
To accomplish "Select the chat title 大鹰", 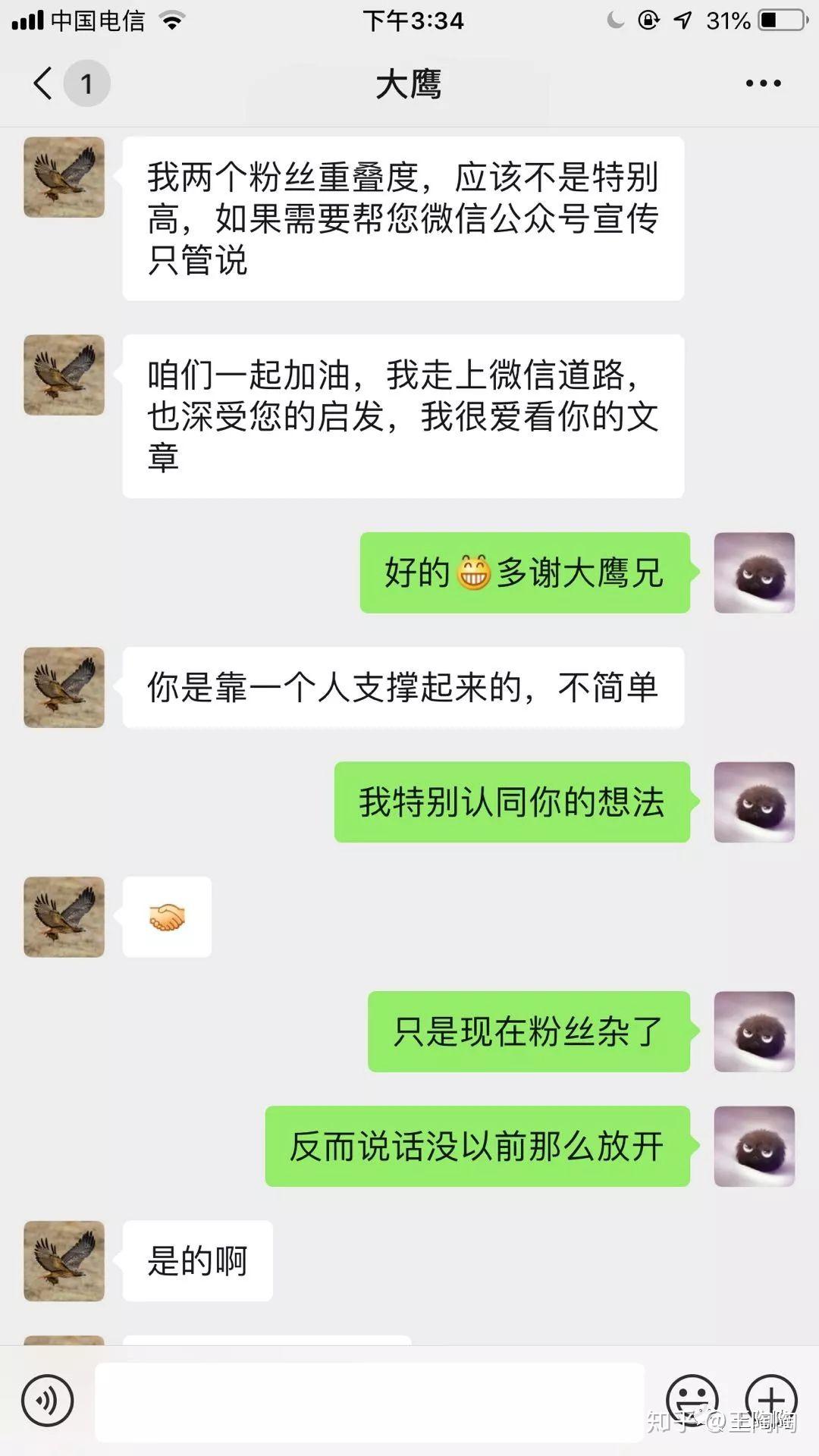I will [409, 83].
